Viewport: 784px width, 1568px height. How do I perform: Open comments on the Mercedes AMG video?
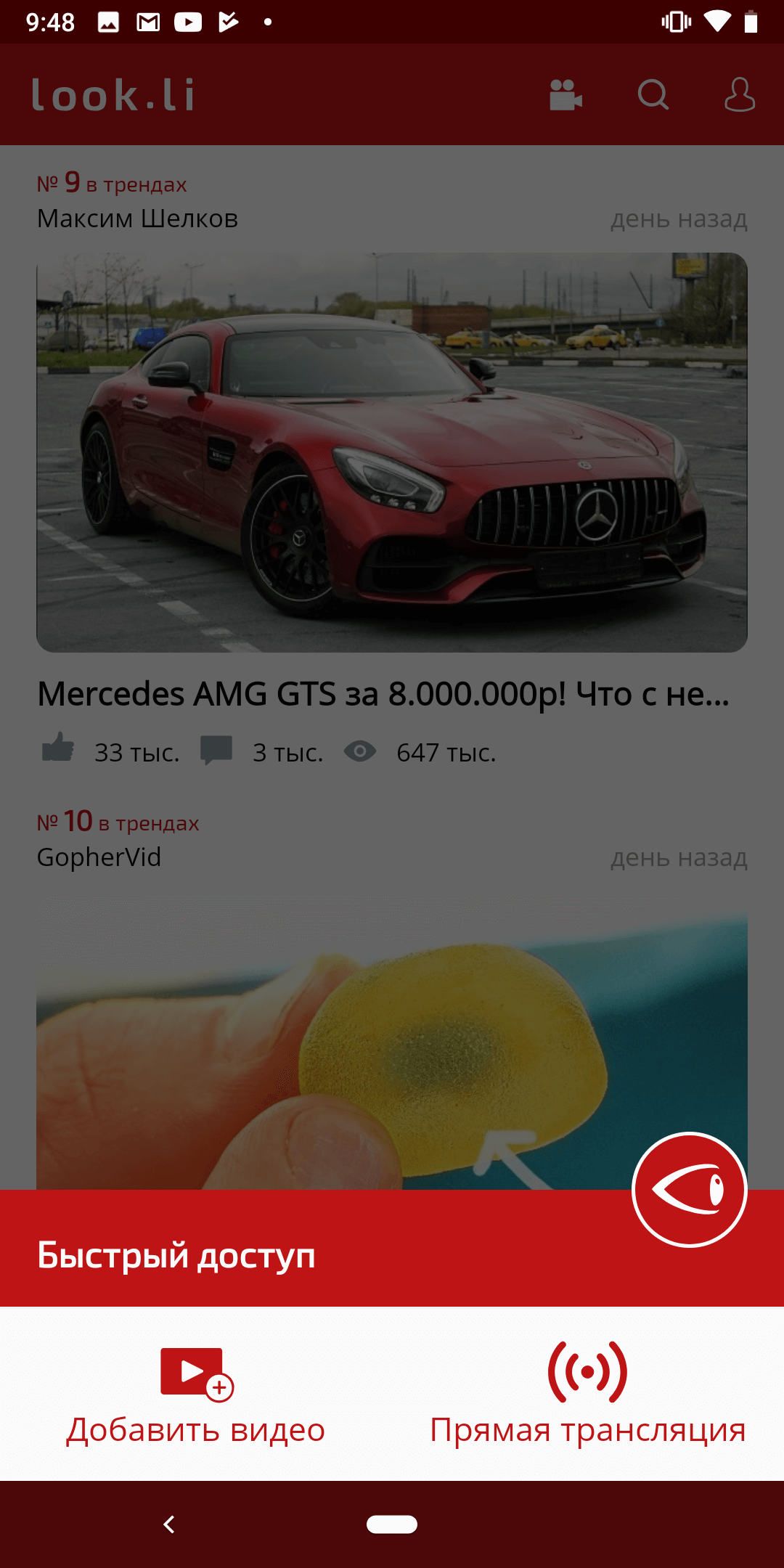(x=216, y=750)
